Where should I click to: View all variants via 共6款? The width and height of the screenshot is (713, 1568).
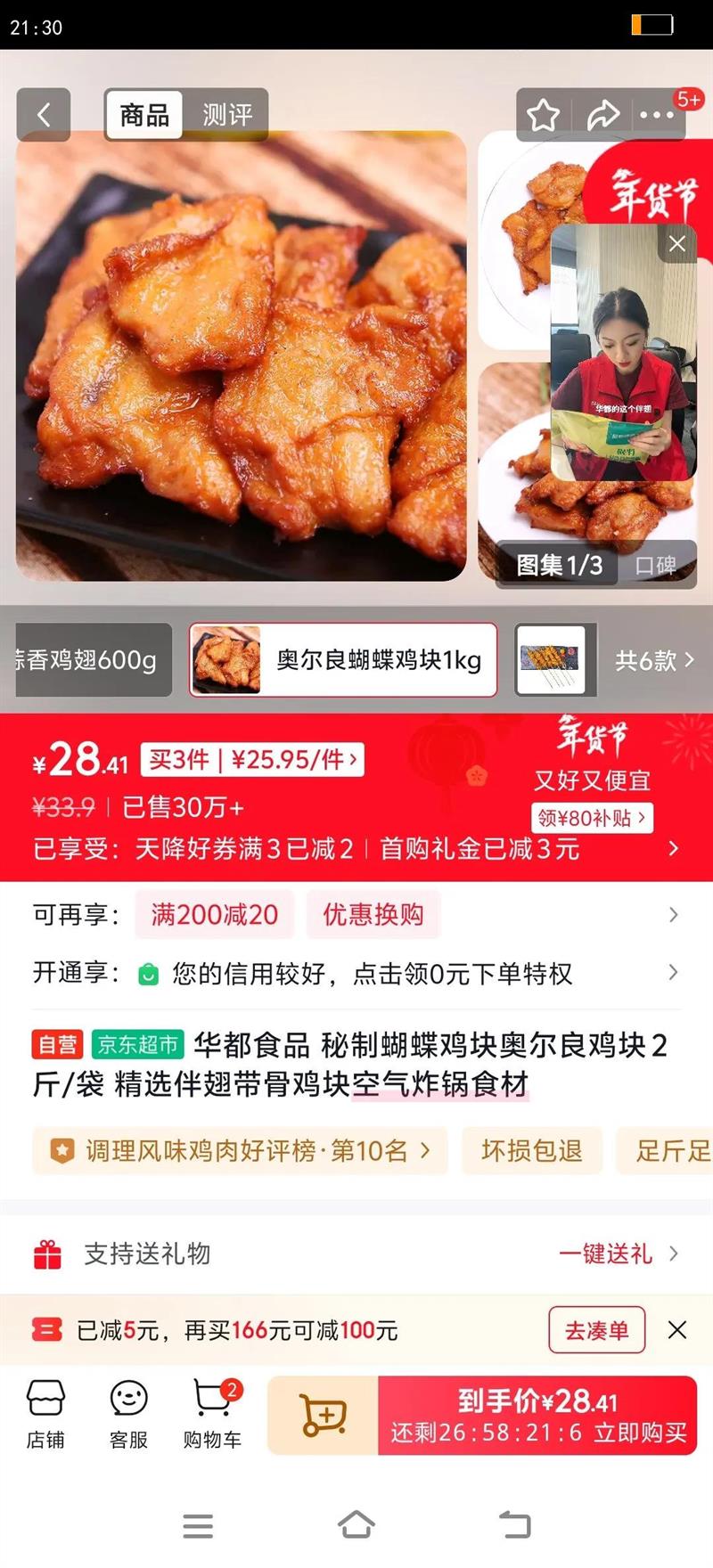[x=653, y=660]
